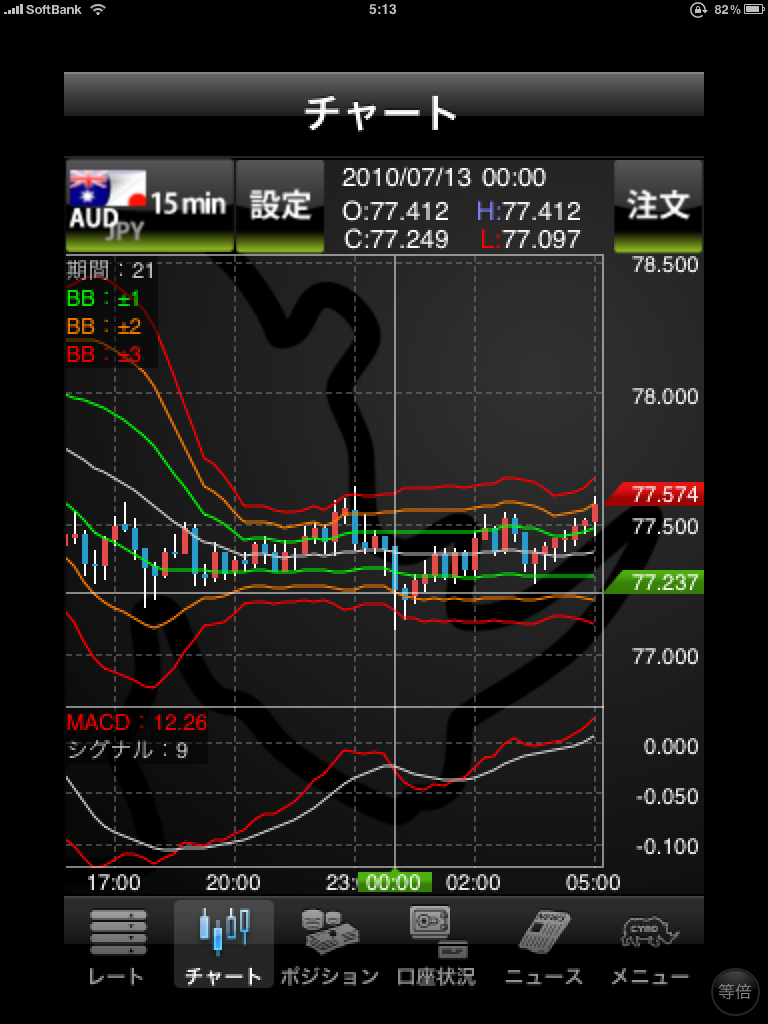768x1024 pixels.
Task: Select the チャート chart tab
Action: pyautogui.click(x=223, y=945)
